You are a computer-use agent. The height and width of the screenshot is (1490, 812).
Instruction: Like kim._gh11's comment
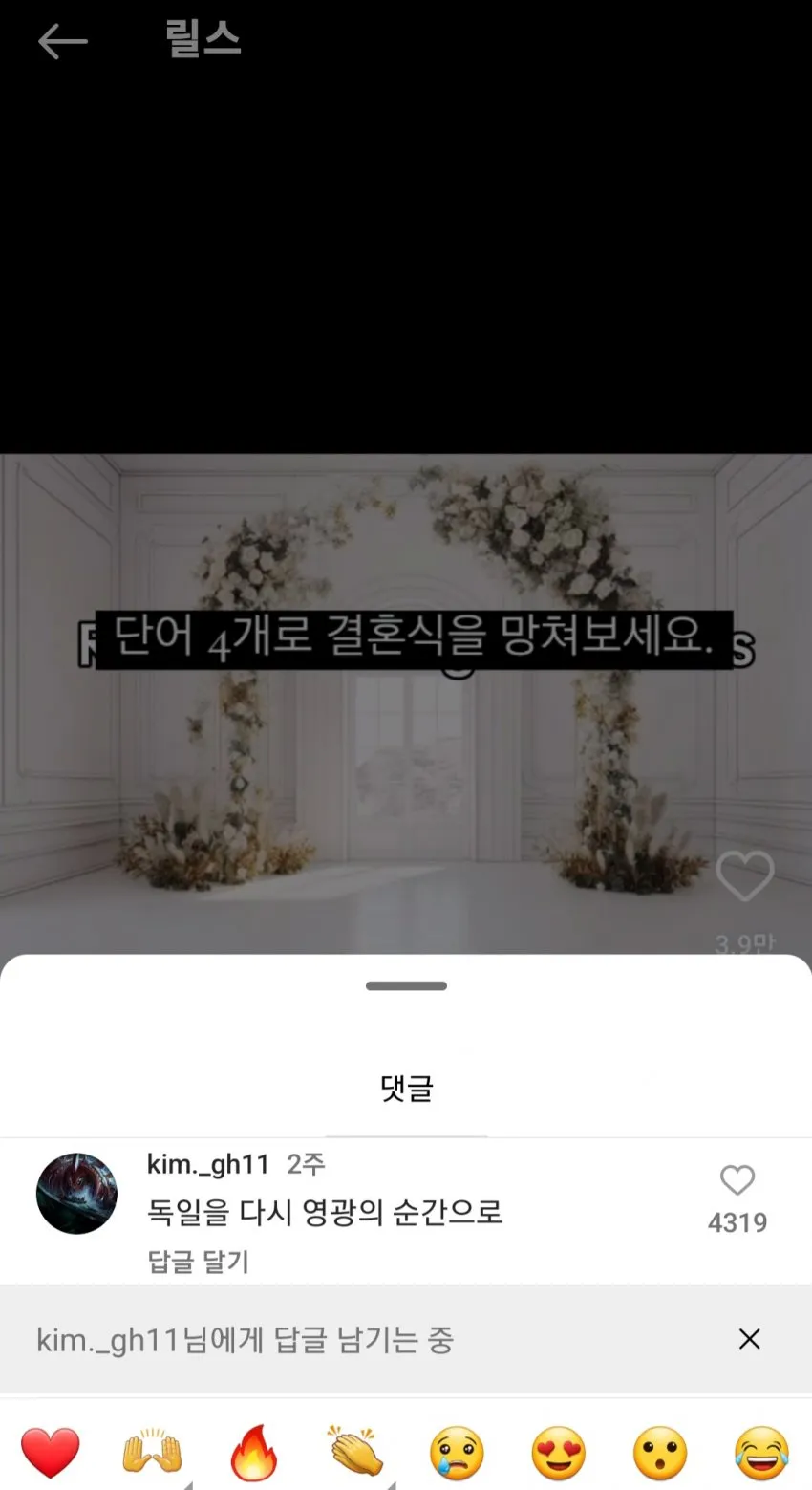tap(737, 1181)
